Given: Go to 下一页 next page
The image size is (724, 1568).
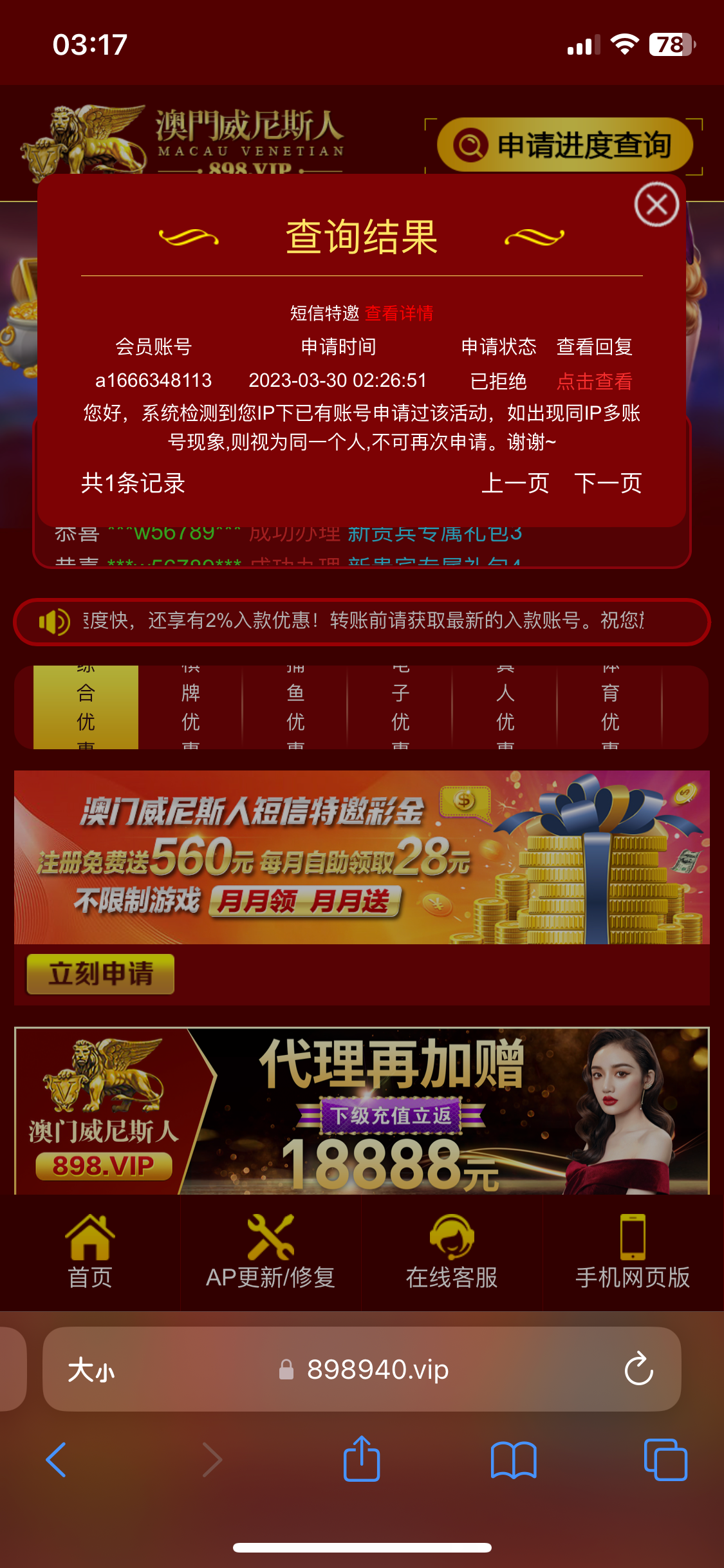Looking at the screenshot, I should [x=609, y=482].
